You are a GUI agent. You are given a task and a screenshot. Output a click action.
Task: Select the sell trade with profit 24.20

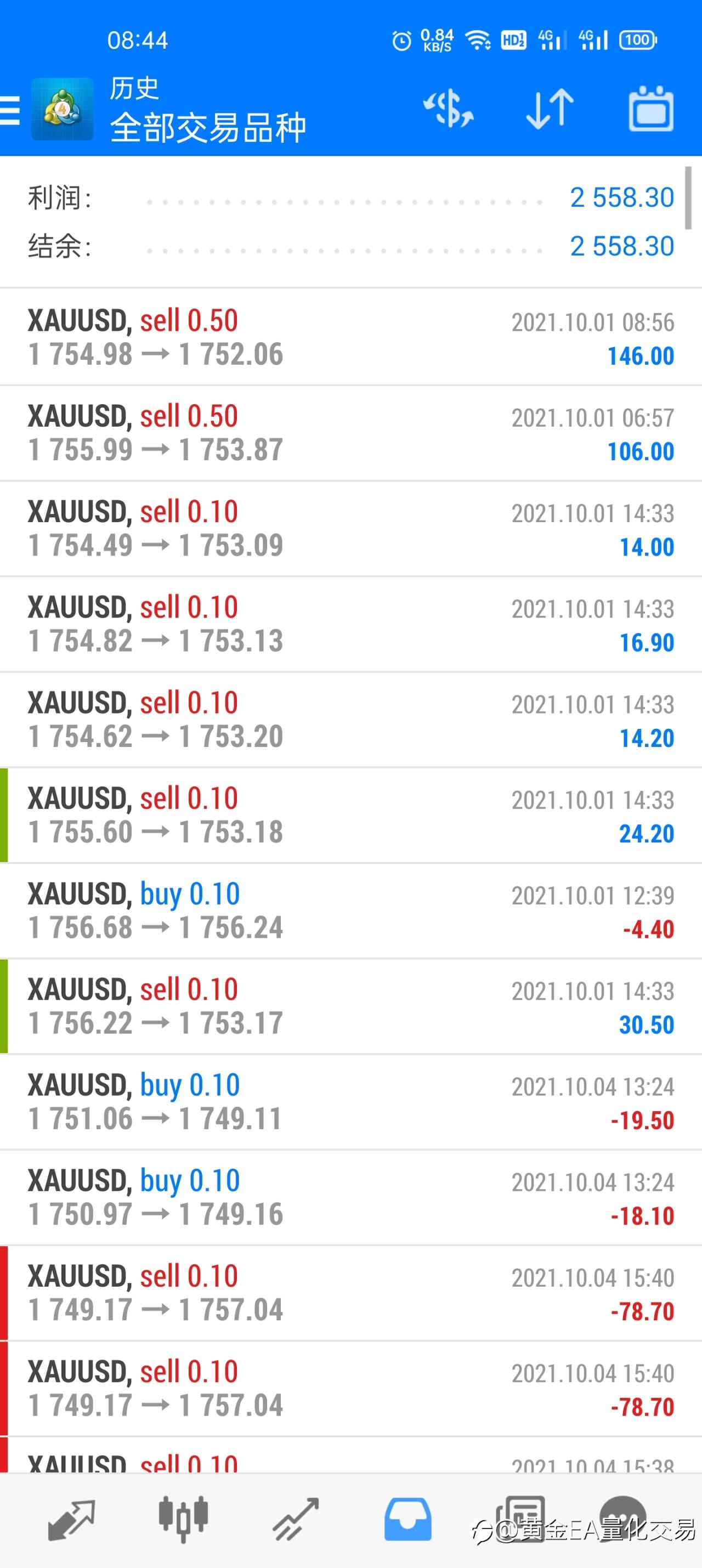350,815
